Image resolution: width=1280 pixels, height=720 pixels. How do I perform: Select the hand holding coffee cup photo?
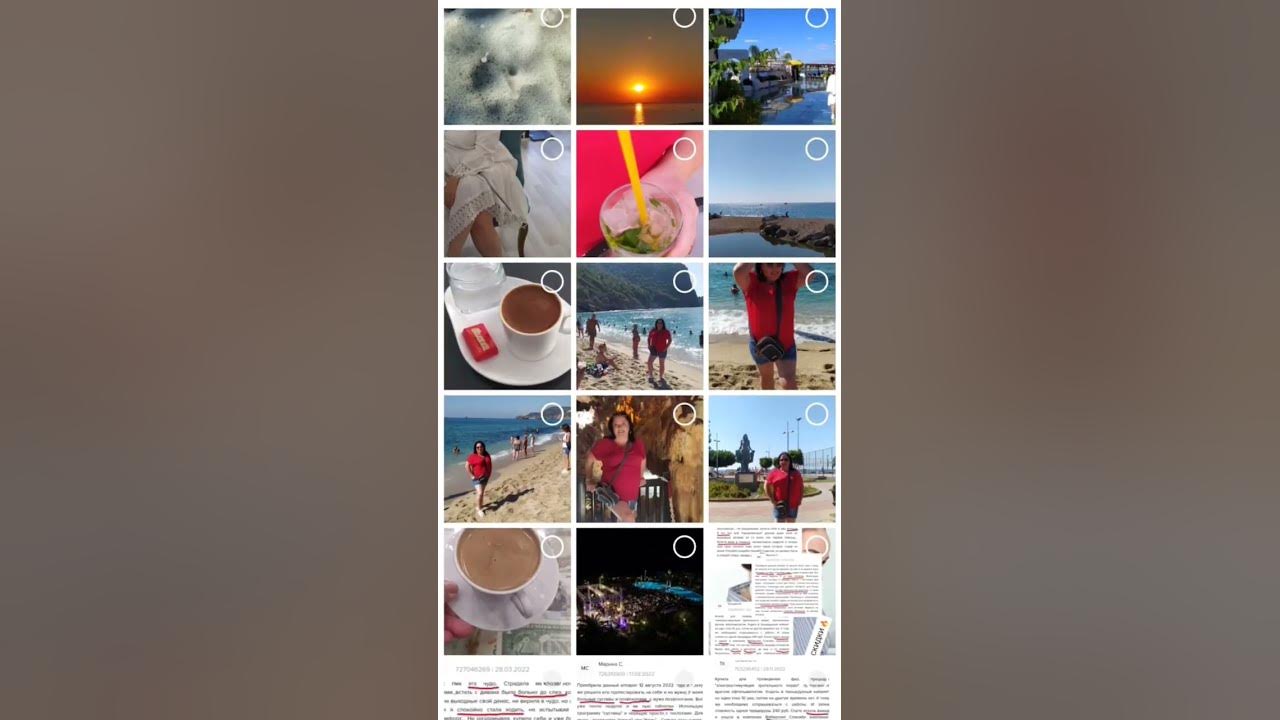click(x=552, y=546)
